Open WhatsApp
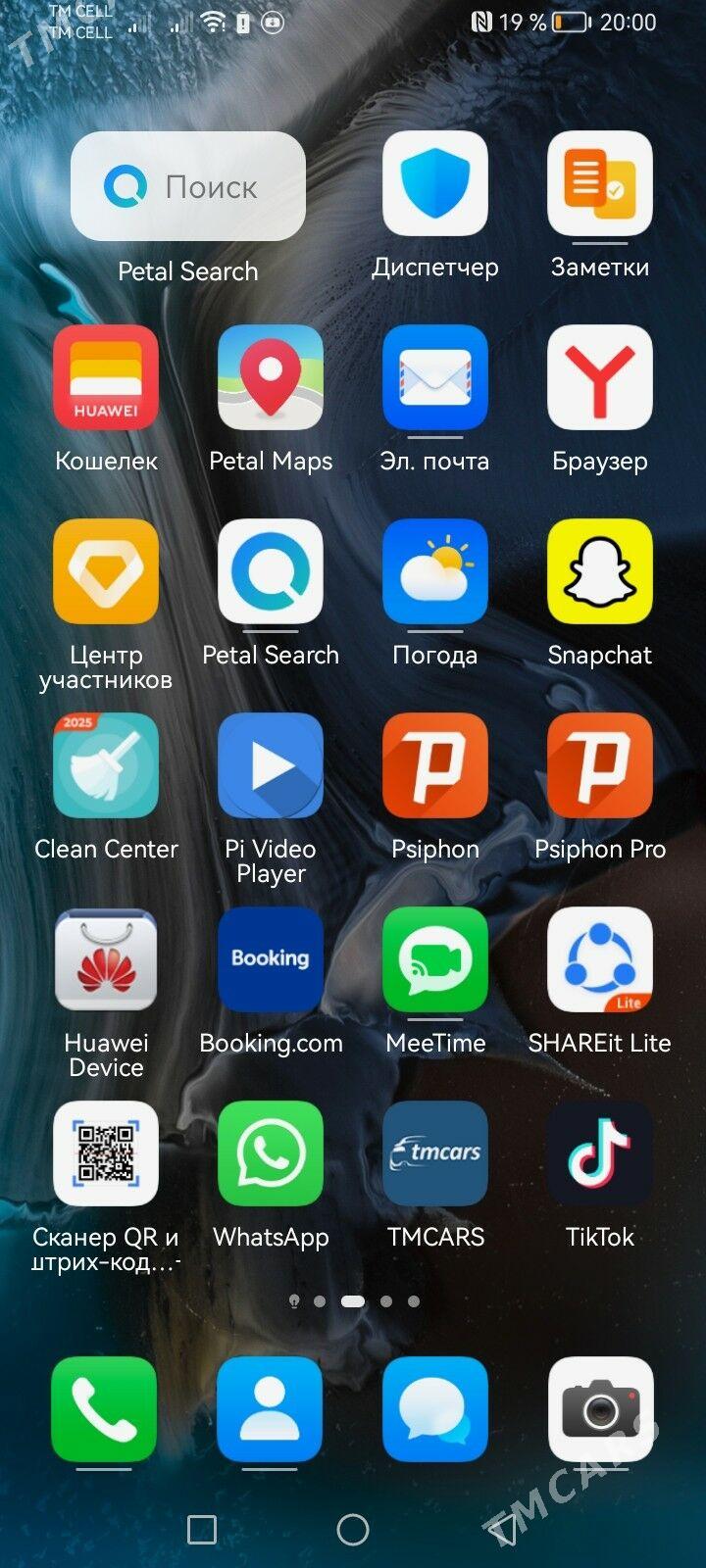Viewport: 706px width, 1568px height. pos(271,1153)
